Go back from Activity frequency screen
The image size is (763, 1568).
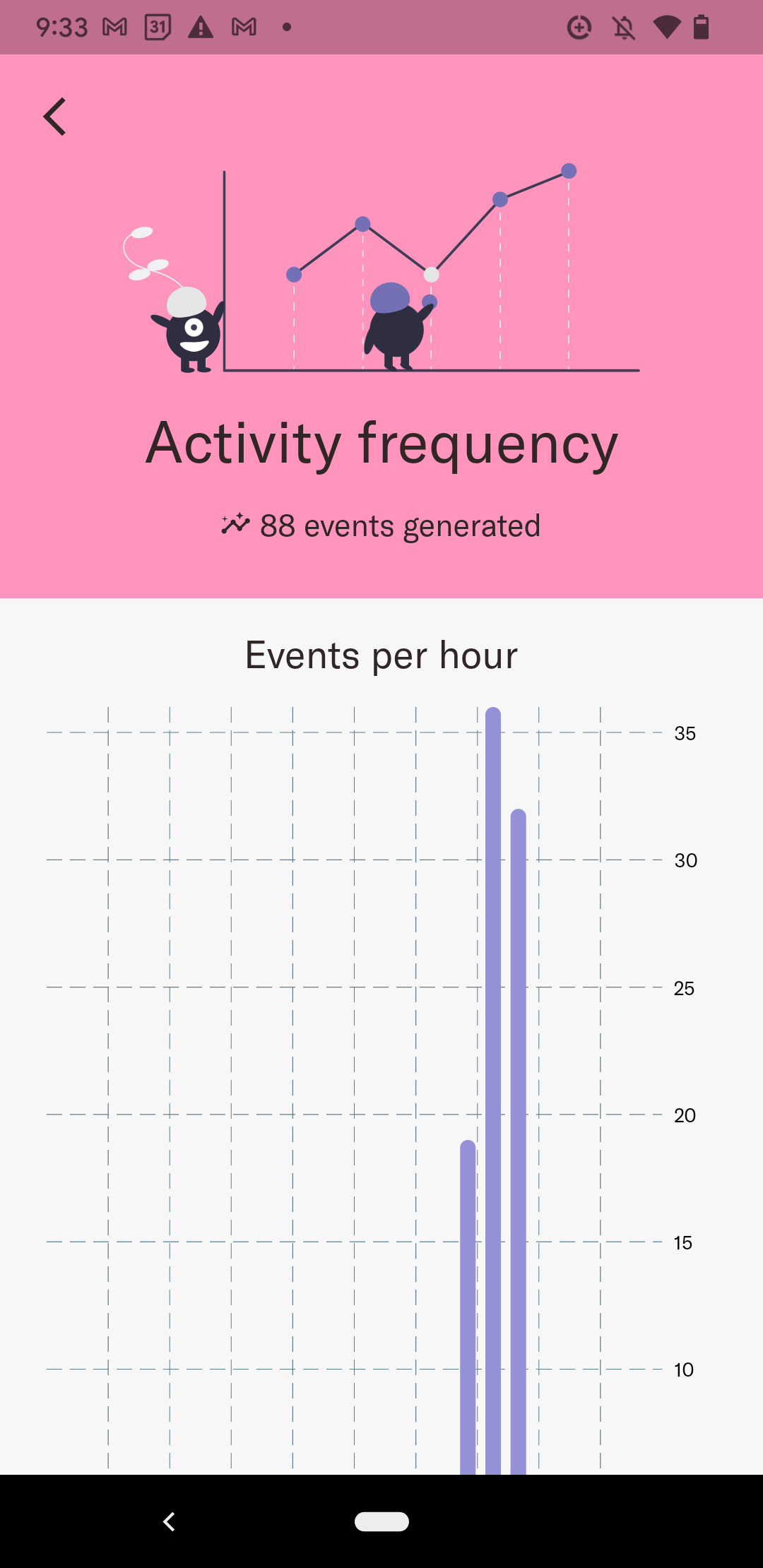coord(55,117)
